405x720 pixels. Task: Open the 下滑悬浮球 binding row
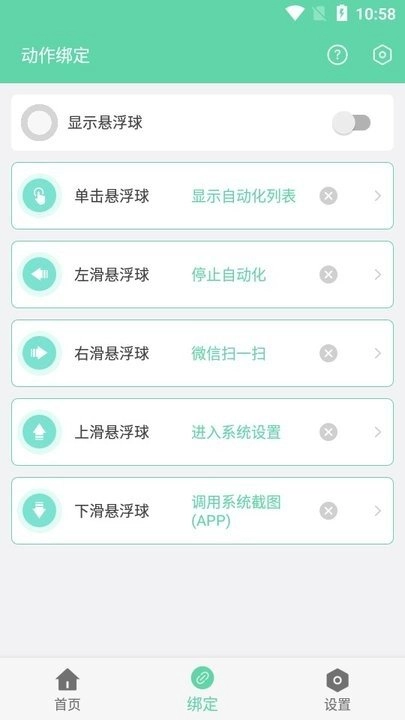202,511
